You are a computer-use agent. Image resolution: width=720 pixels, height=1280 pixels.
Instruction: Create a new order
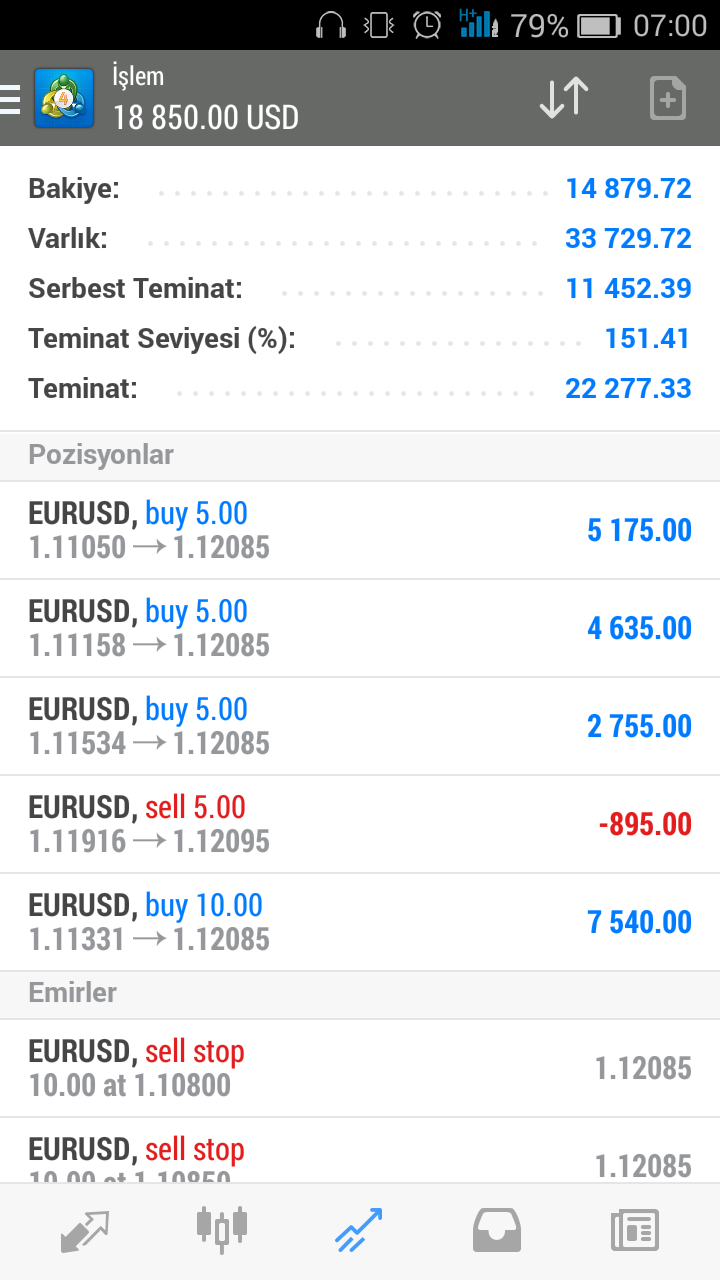pos(667,98)
